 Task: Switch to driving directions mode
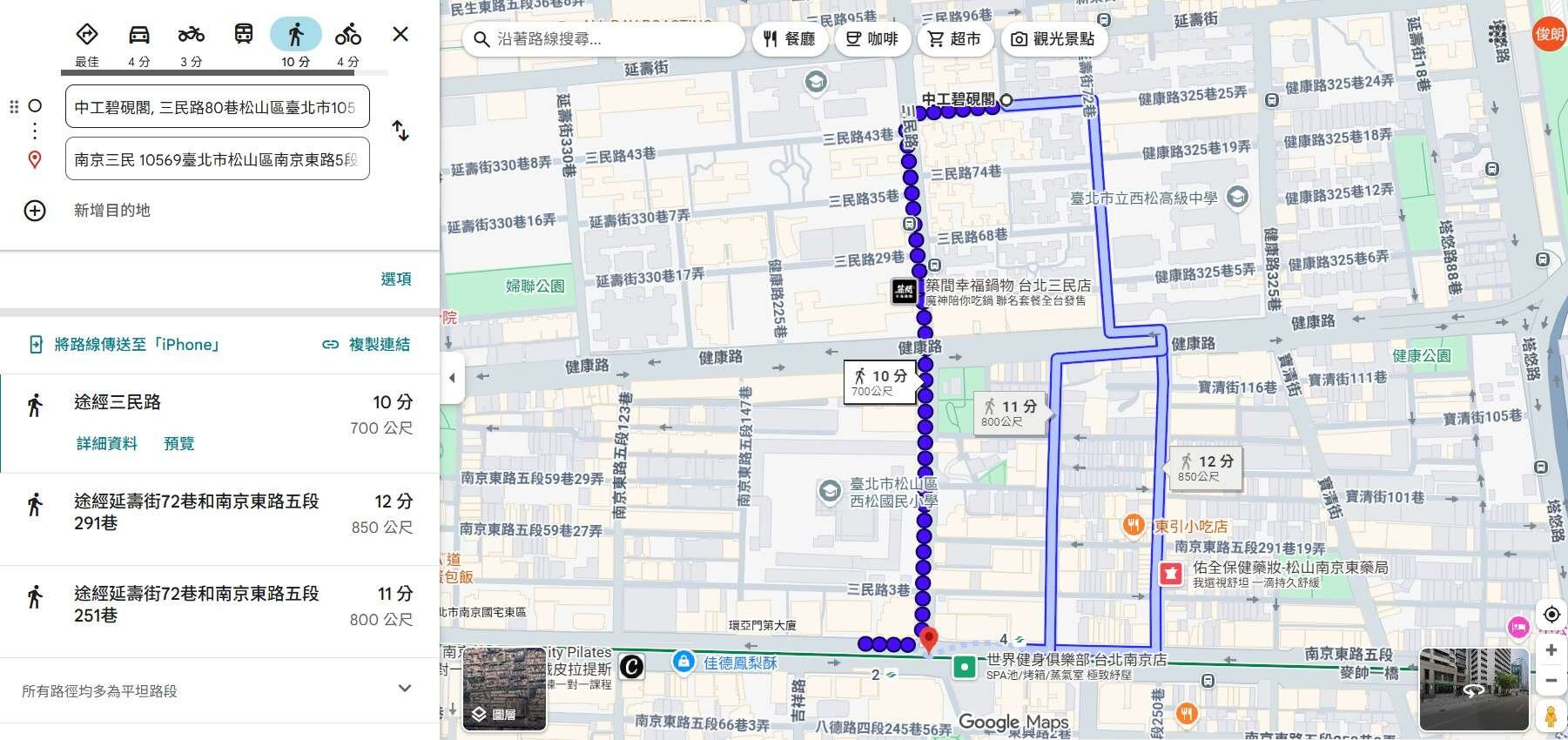139,35
